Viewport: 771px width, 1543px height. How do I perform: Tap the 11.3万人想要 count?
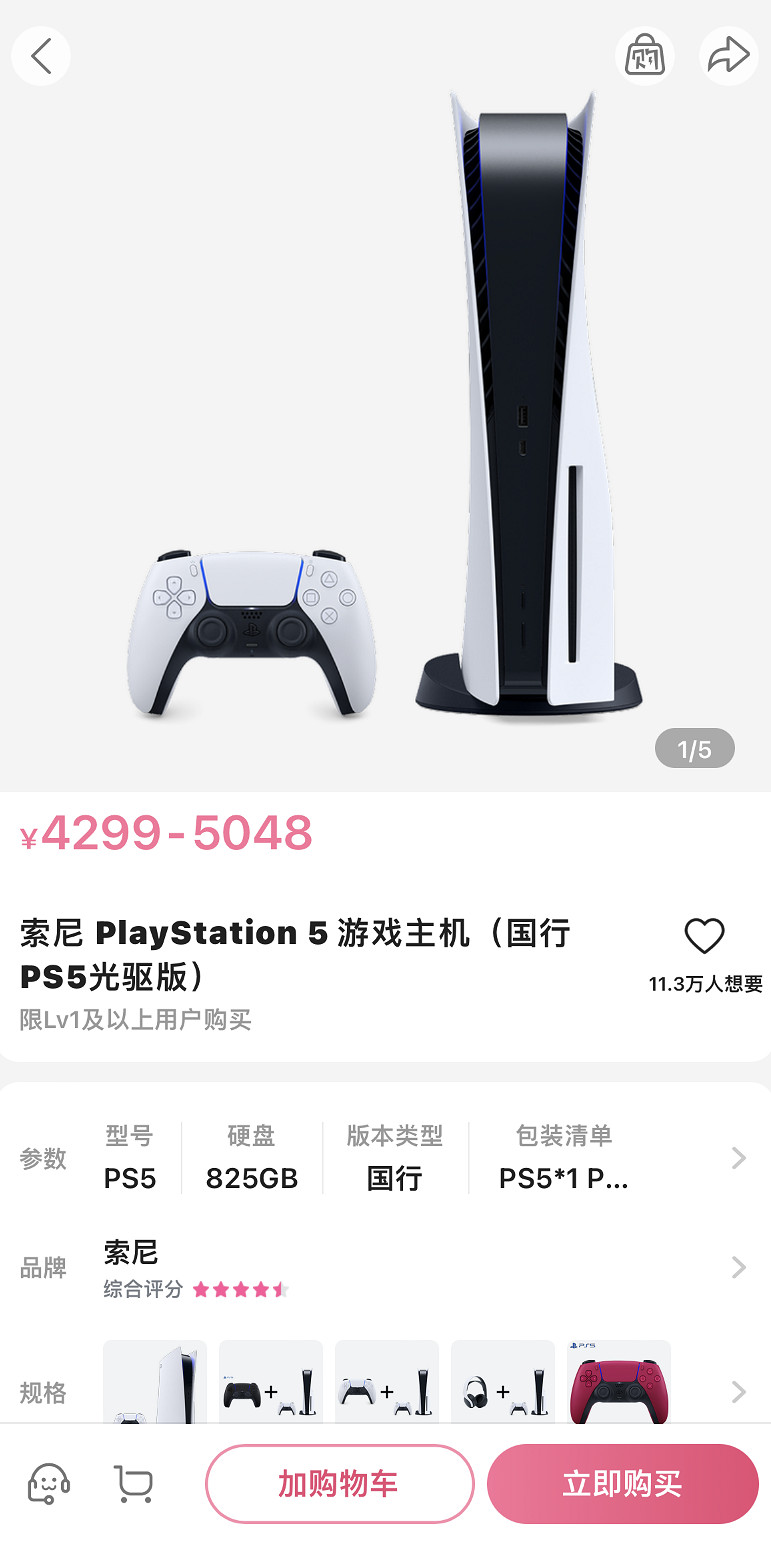pos(705,984)
